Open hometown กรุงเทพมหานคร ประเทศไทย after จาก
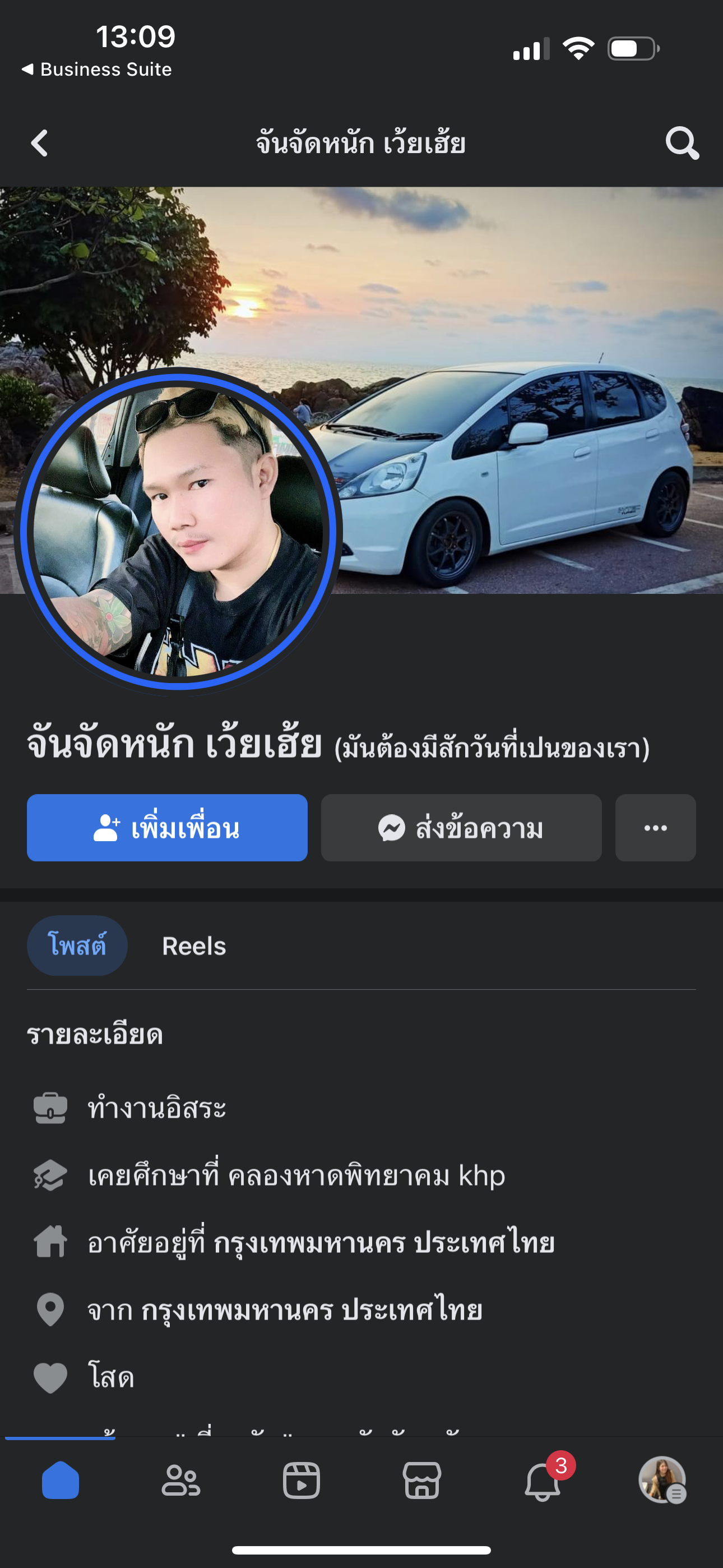The height and width of the screenshot is (1568, 723). click(x=312, y=1310)
